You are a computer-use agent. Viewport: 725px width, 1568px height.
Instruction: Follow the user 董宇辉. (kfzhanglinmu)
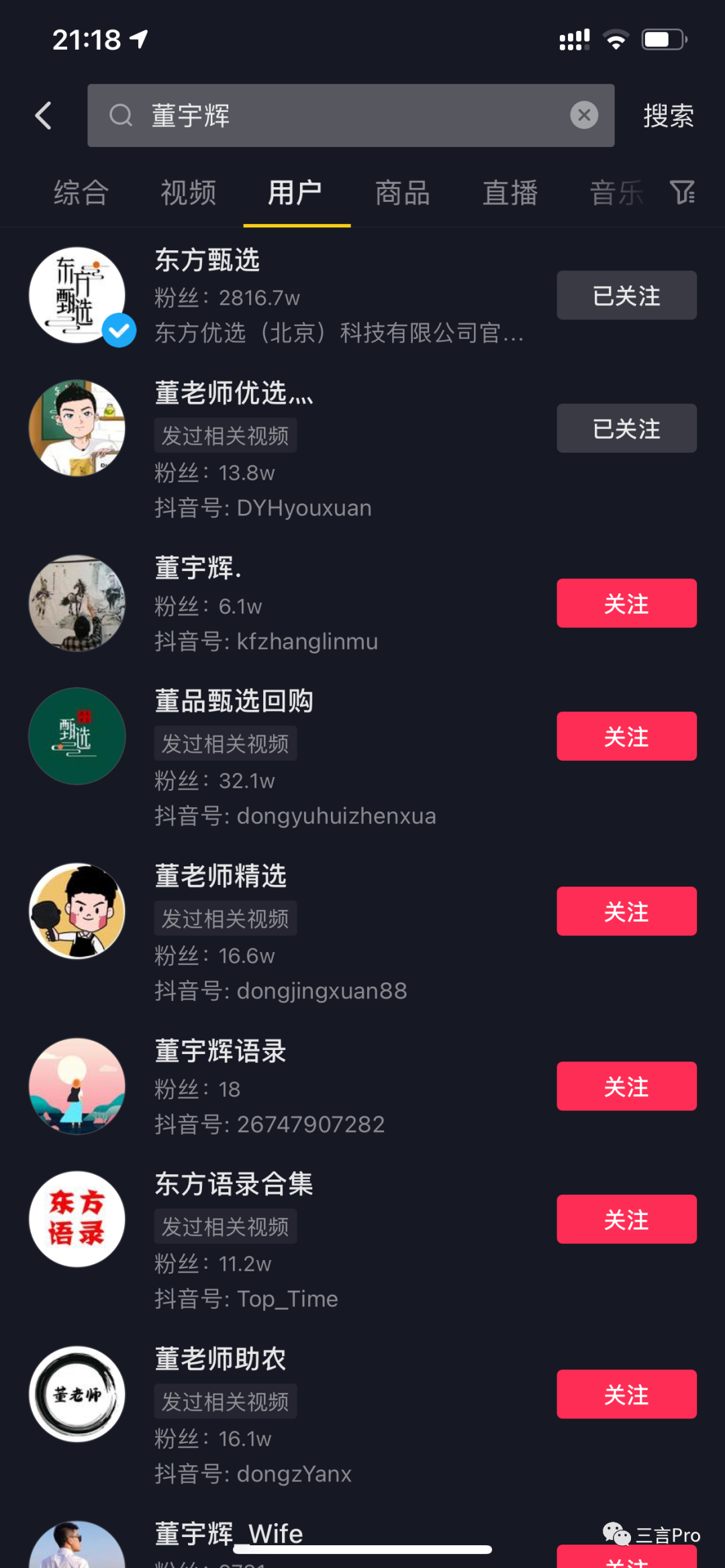coord(626,603)
